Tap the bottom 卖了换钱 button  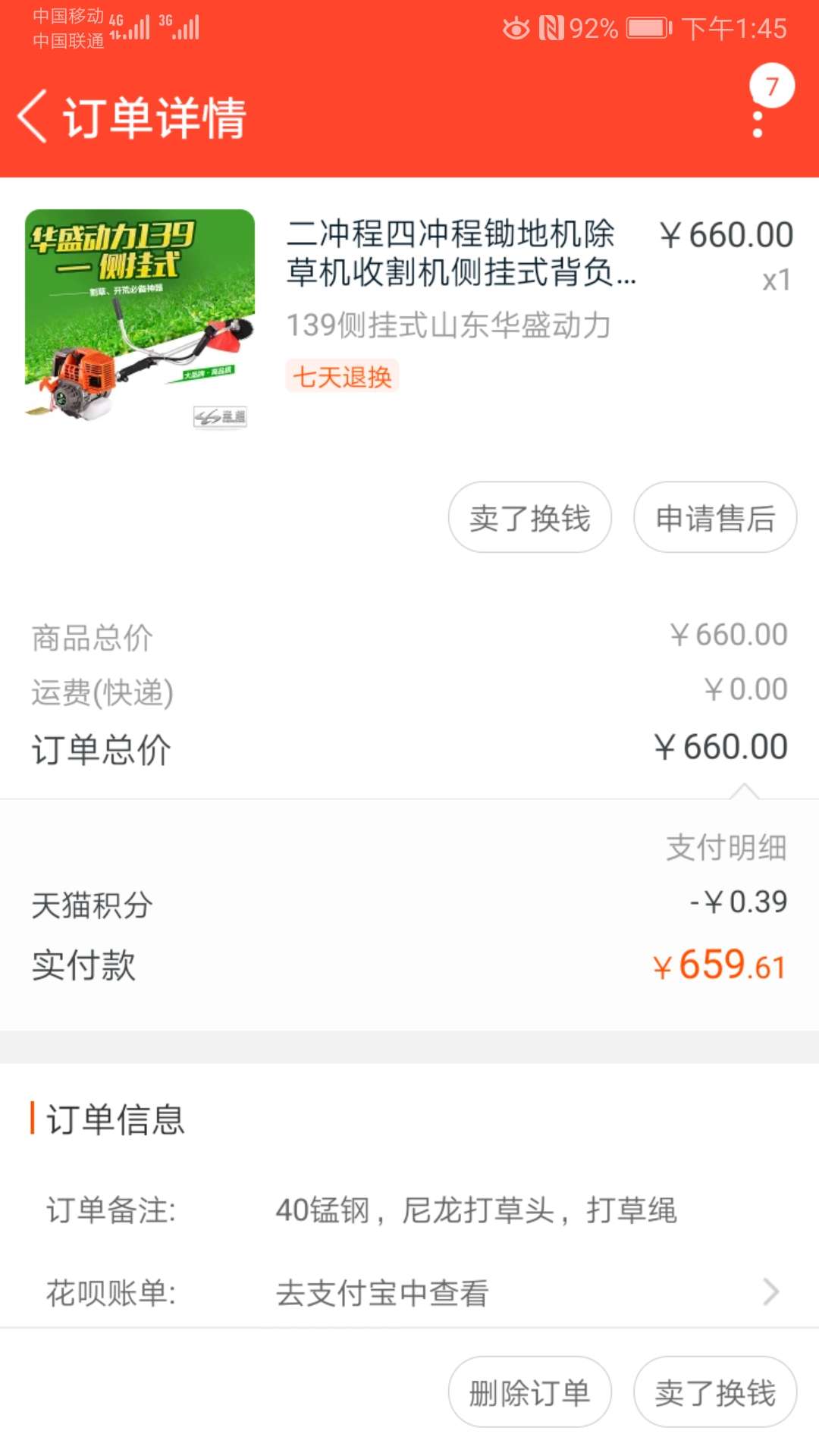(715, 1392)
